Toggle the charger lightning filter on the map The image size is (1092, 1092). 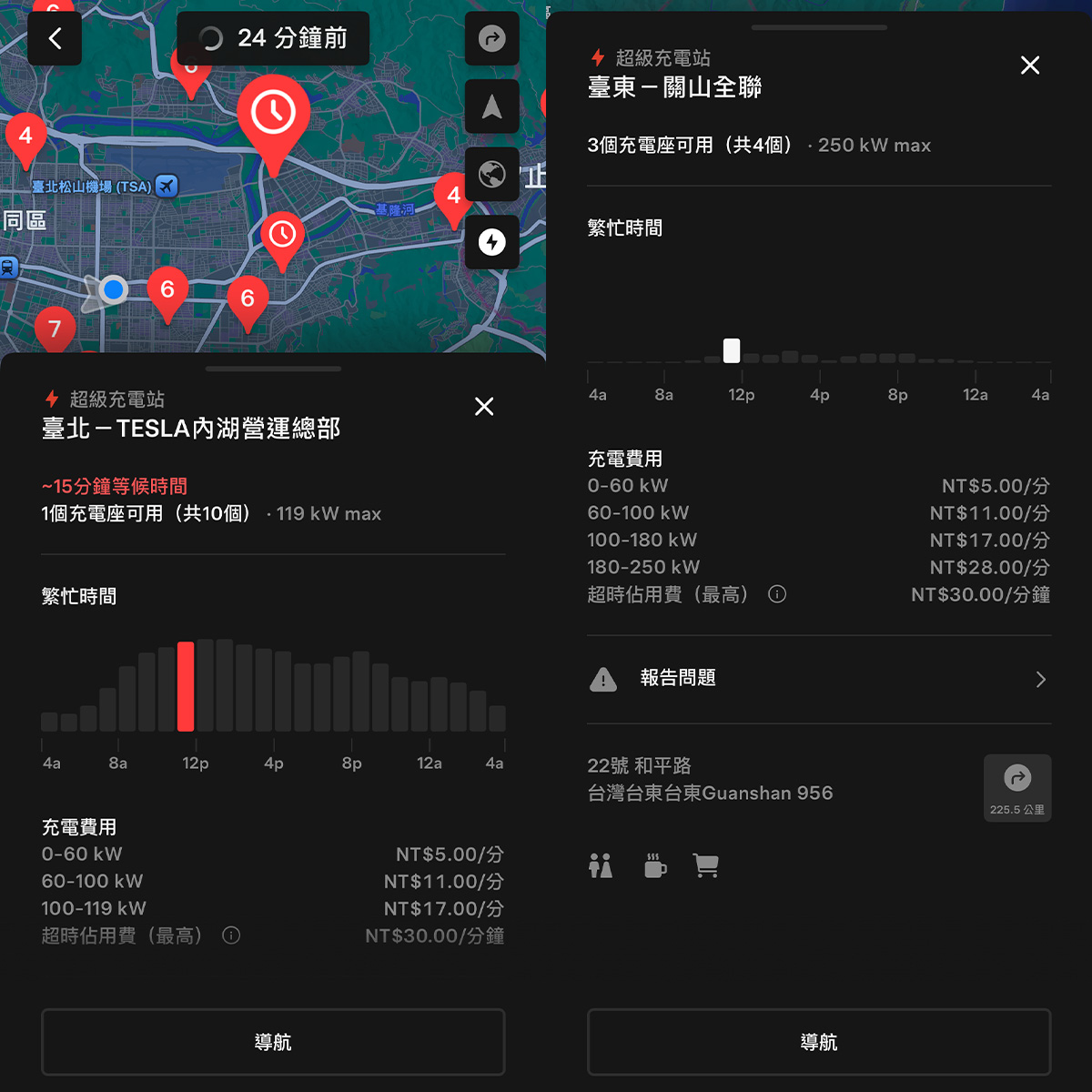[491, 242]
